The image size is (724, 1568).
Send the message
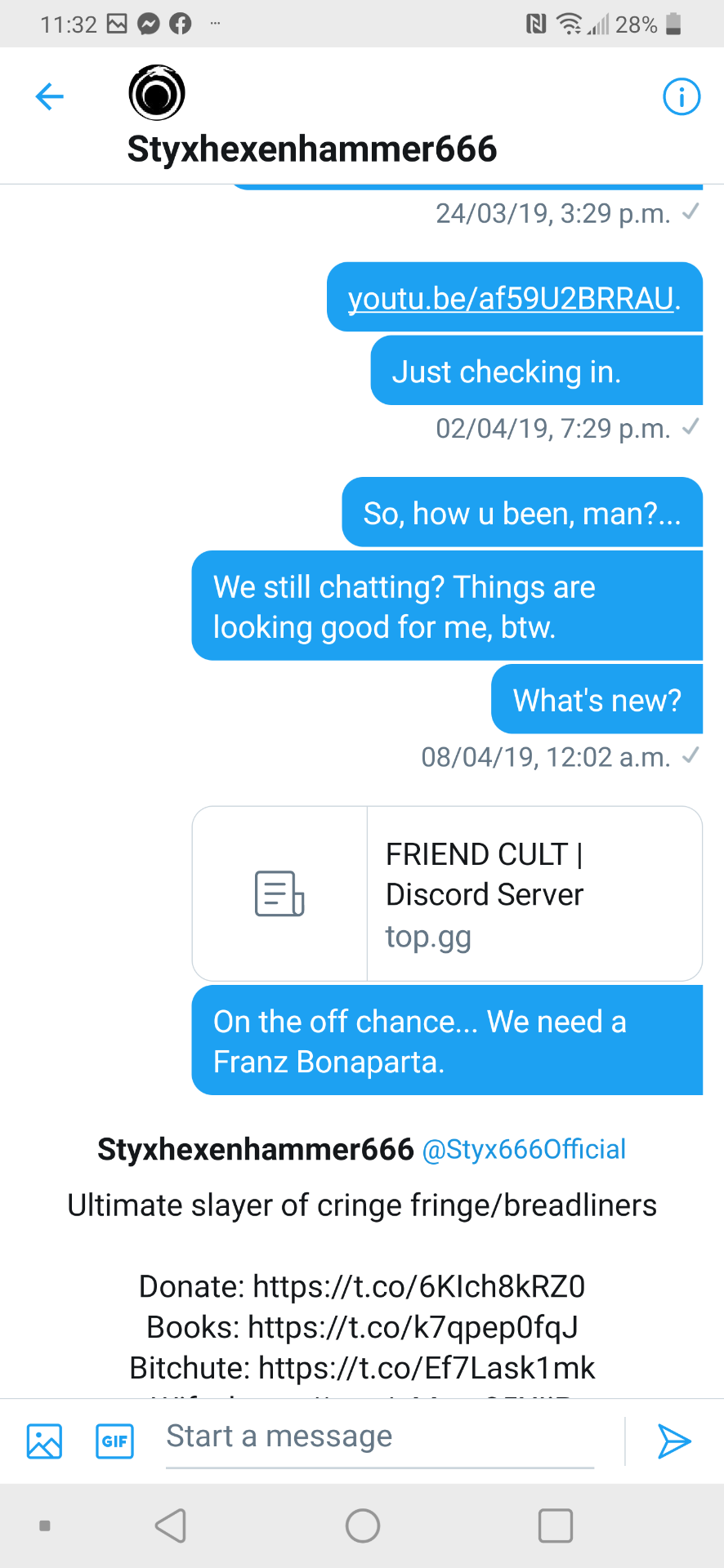click(674, 1441)
